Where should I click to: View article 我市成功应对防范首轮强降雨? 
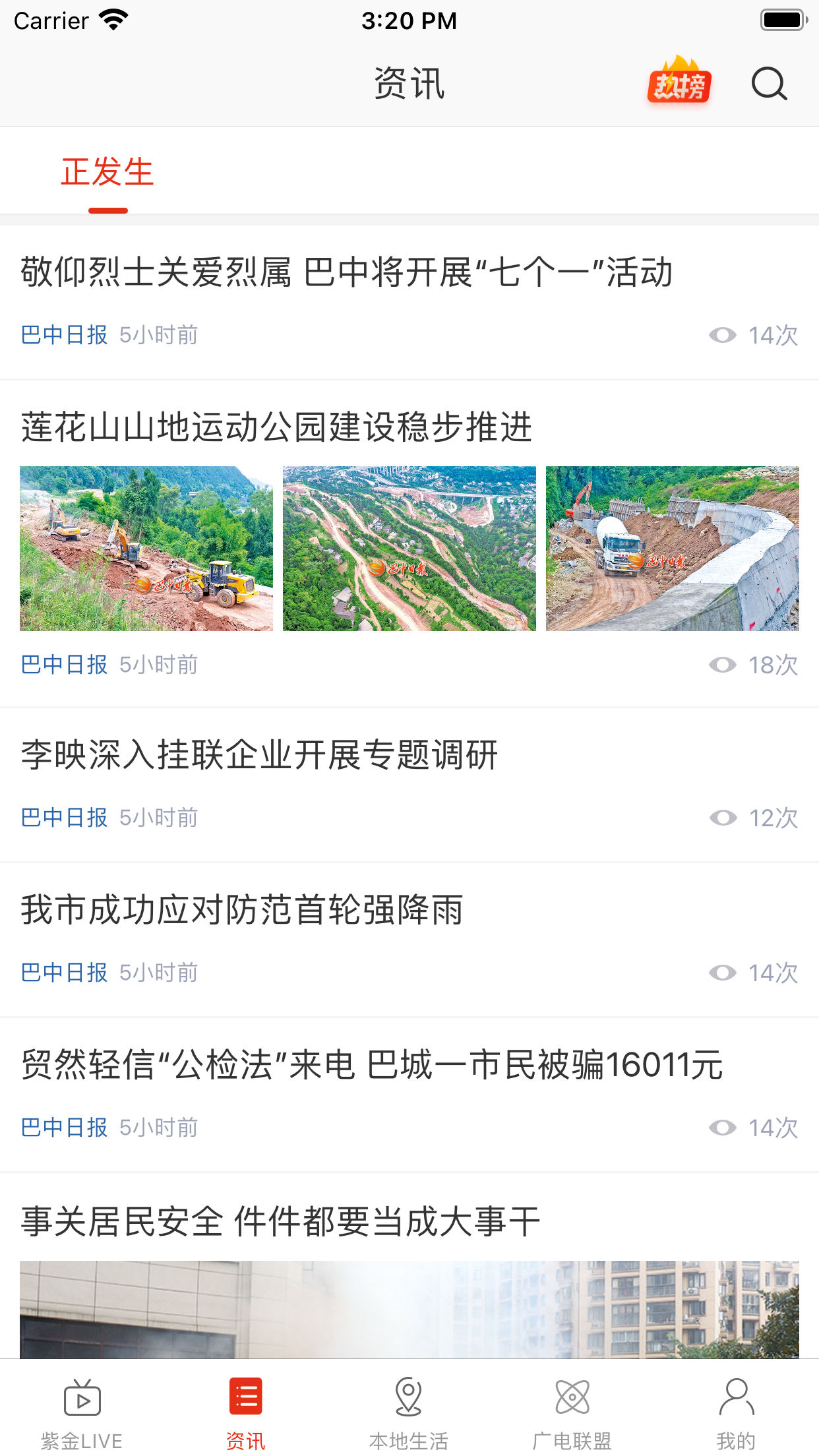point(242,910)
